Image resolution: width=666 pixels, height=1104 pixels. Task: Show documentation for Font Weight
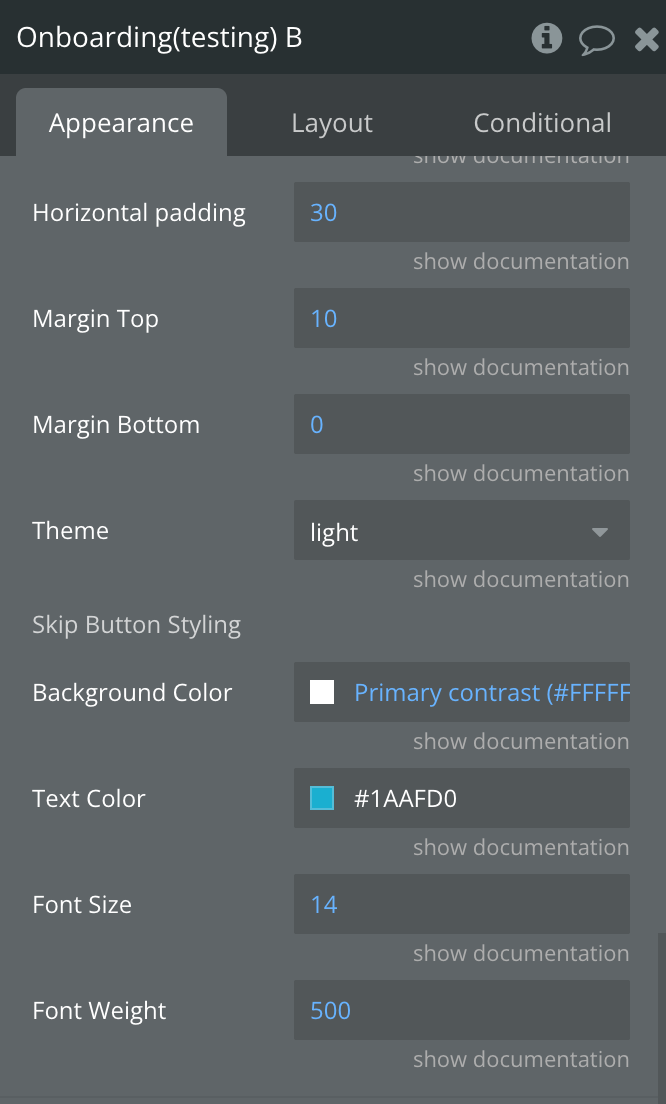click(521, 1060)
